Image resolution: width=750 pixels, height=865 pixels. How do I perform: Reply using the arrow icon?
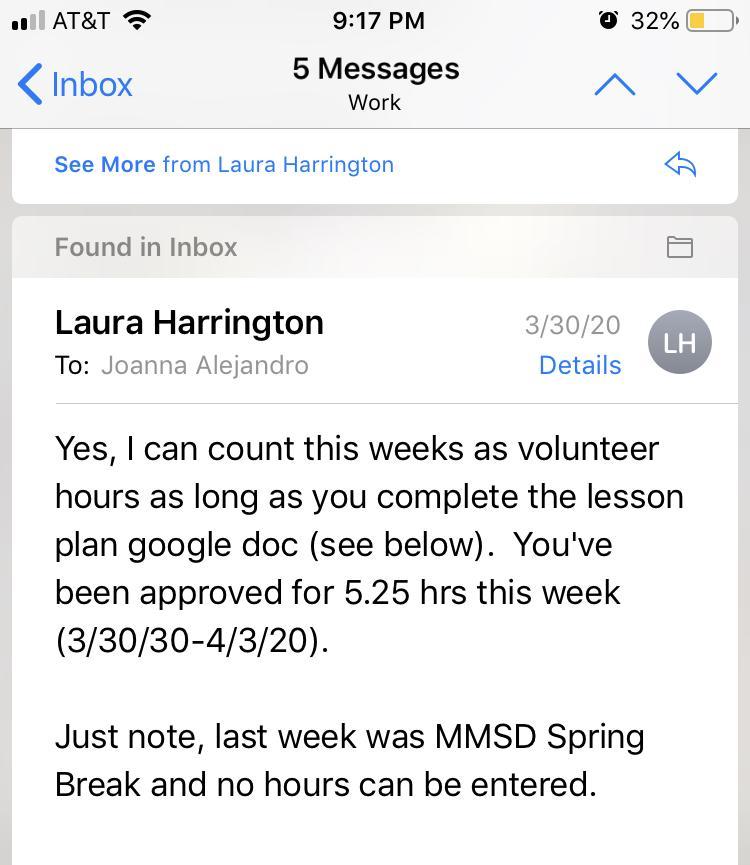(x=680, y=165)
